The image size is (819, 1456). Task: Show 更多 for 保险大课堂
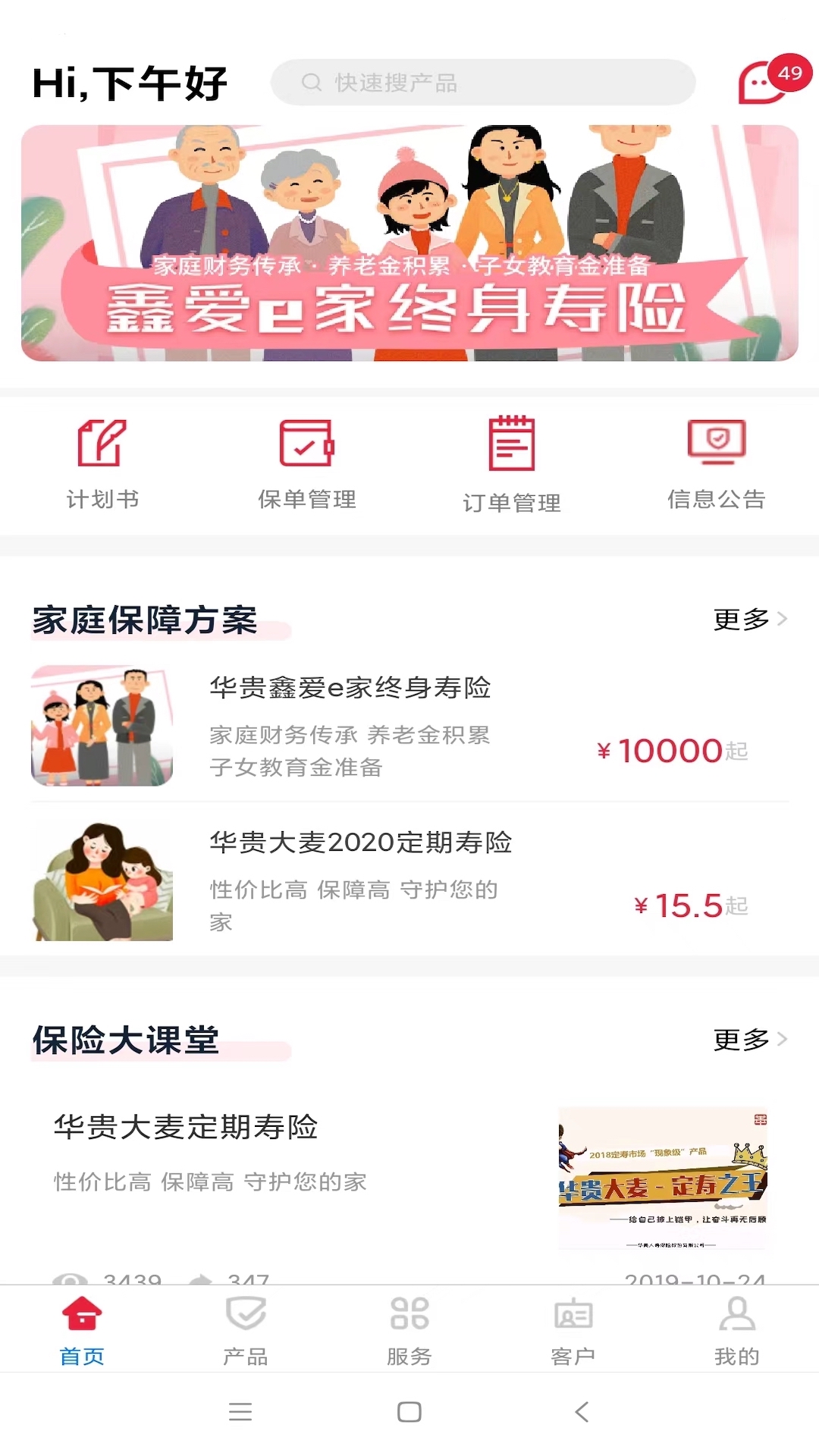point(749,1040)
